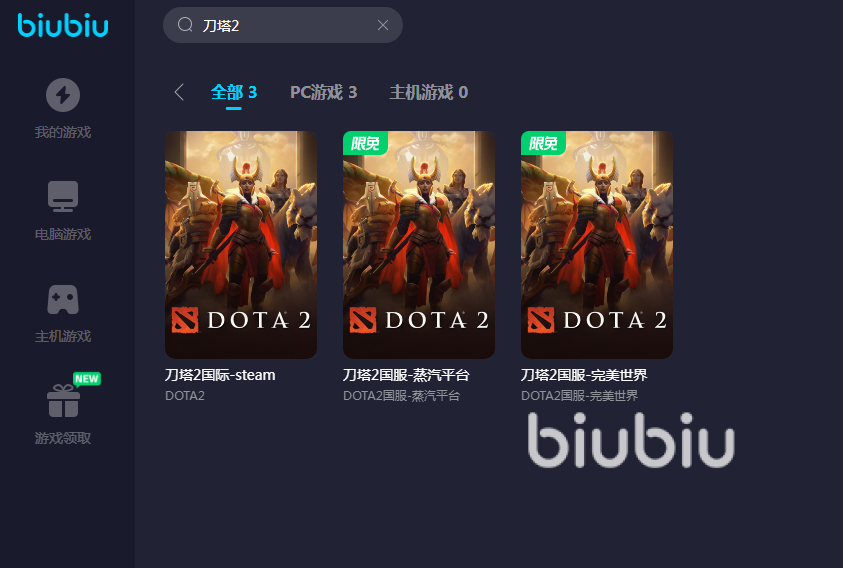The height and width of the screenshot is (568, 843).
Task: Select the 刀塔2国服-完美世界 game card
Action: point(597,245)
